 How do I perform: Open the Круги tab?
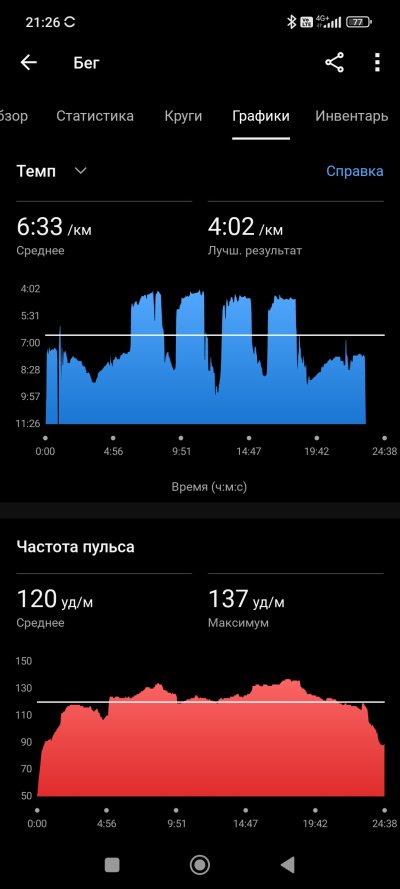[x=183, y=116]
